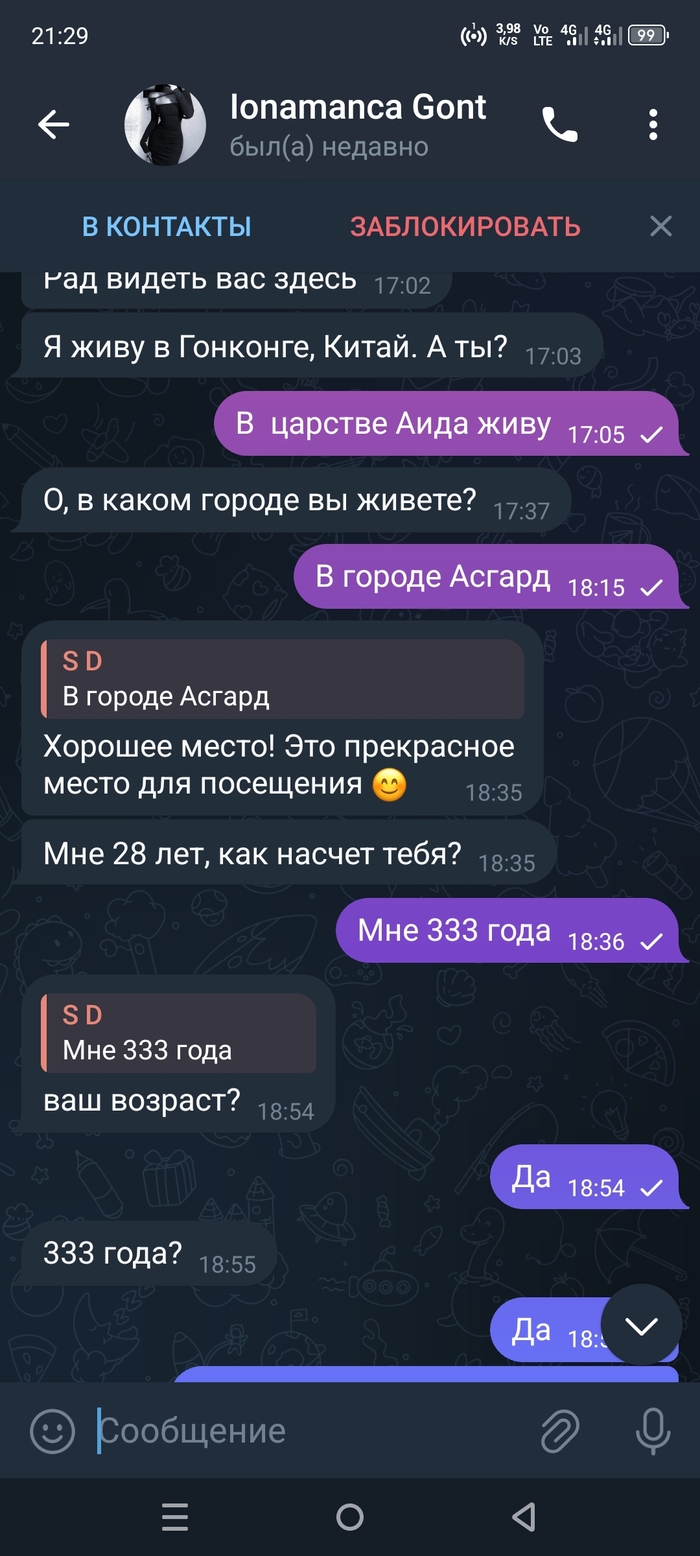Dismiss the contact action bar
This screenshot has height=1556, width=700.
click(660, 226)
